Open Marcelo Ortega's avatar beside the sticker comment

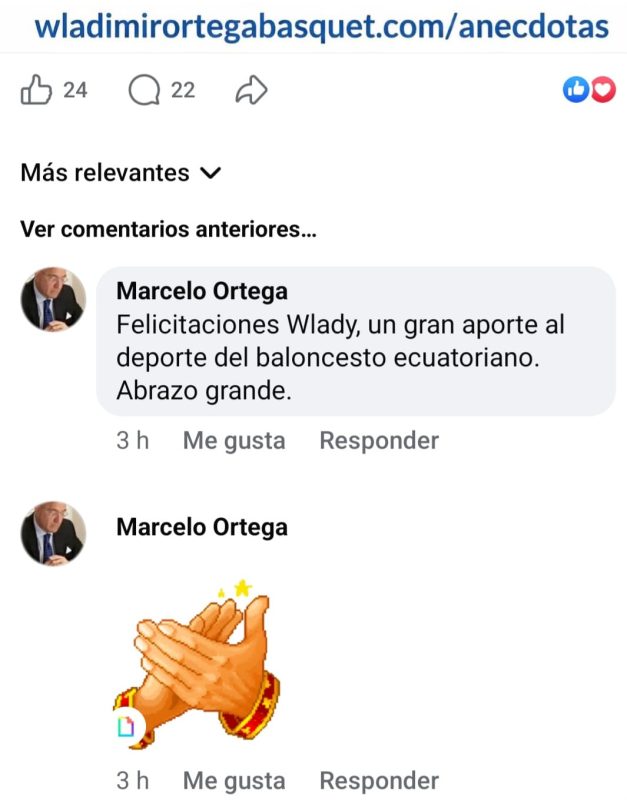click(x=53, y=535)
